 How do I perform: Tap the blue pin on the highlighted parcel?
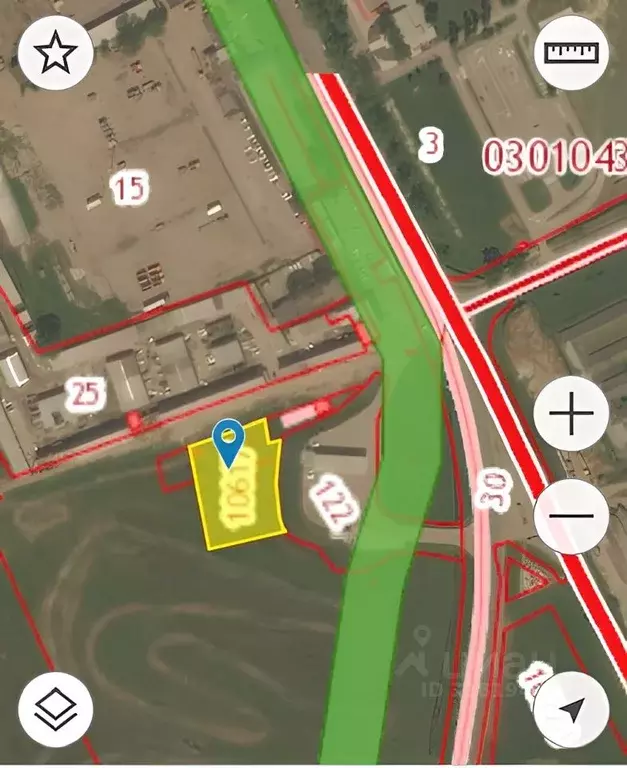[230, 441]
